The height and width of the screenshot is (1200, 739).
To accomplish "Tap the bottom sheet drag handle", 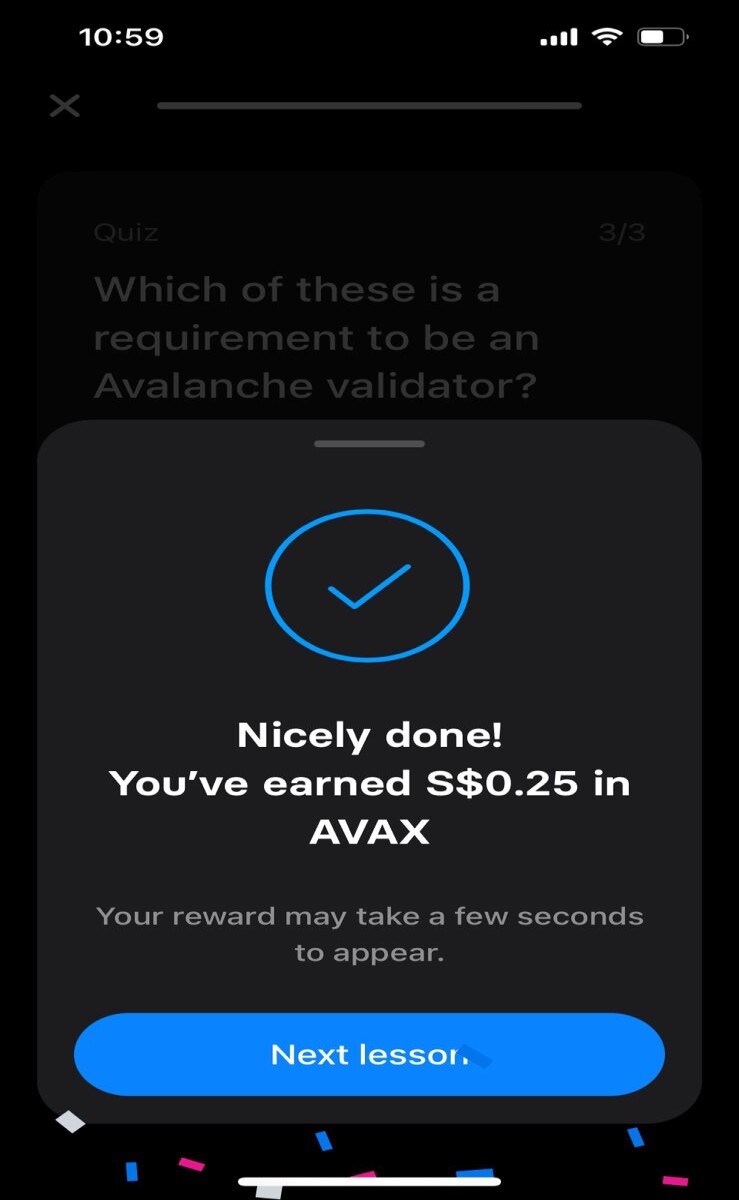I will (x=369, y=443).
